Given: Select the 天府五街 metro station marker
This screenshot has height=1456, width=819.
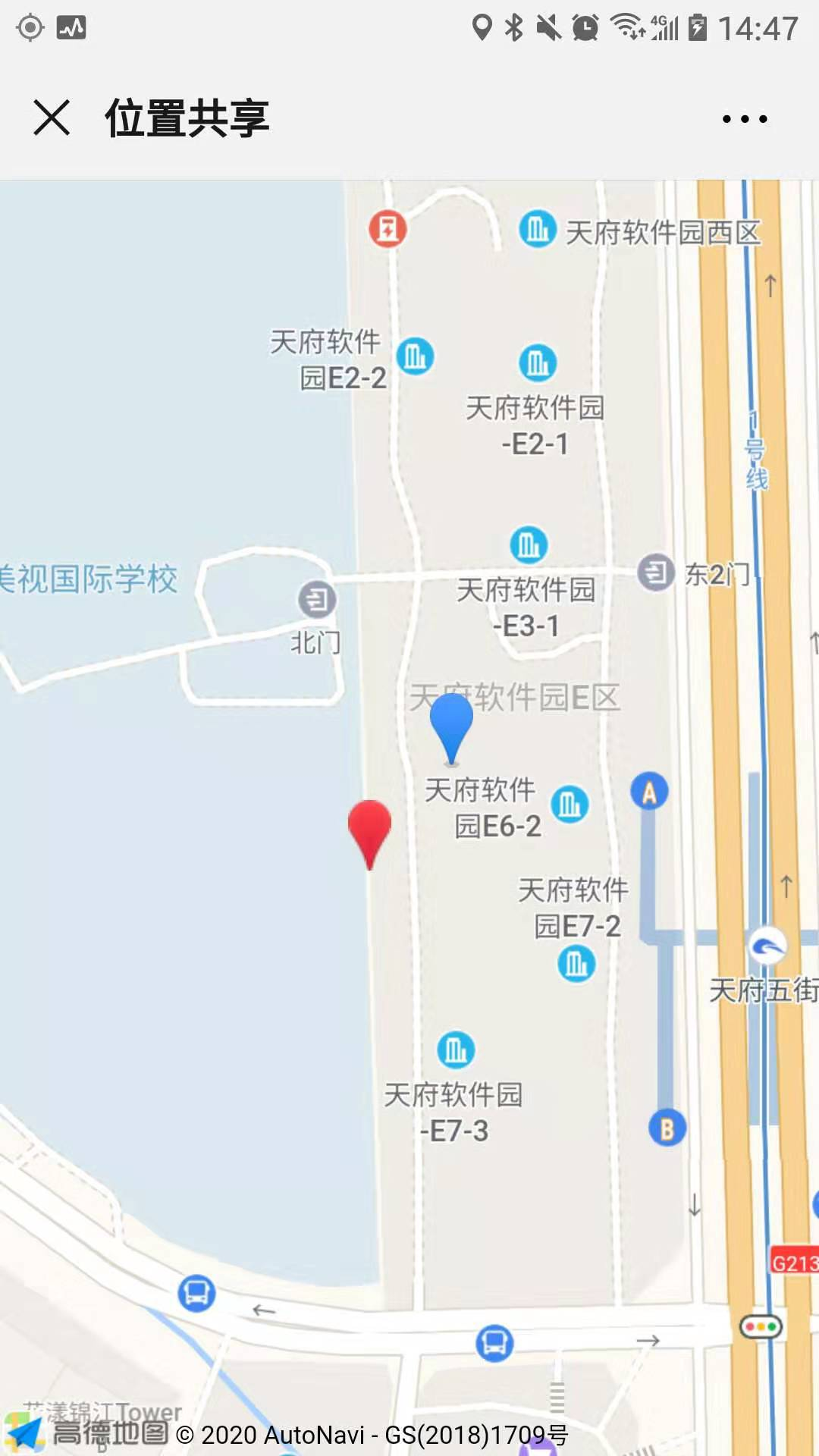Looking at the screenshot, I should pos(767,946).
